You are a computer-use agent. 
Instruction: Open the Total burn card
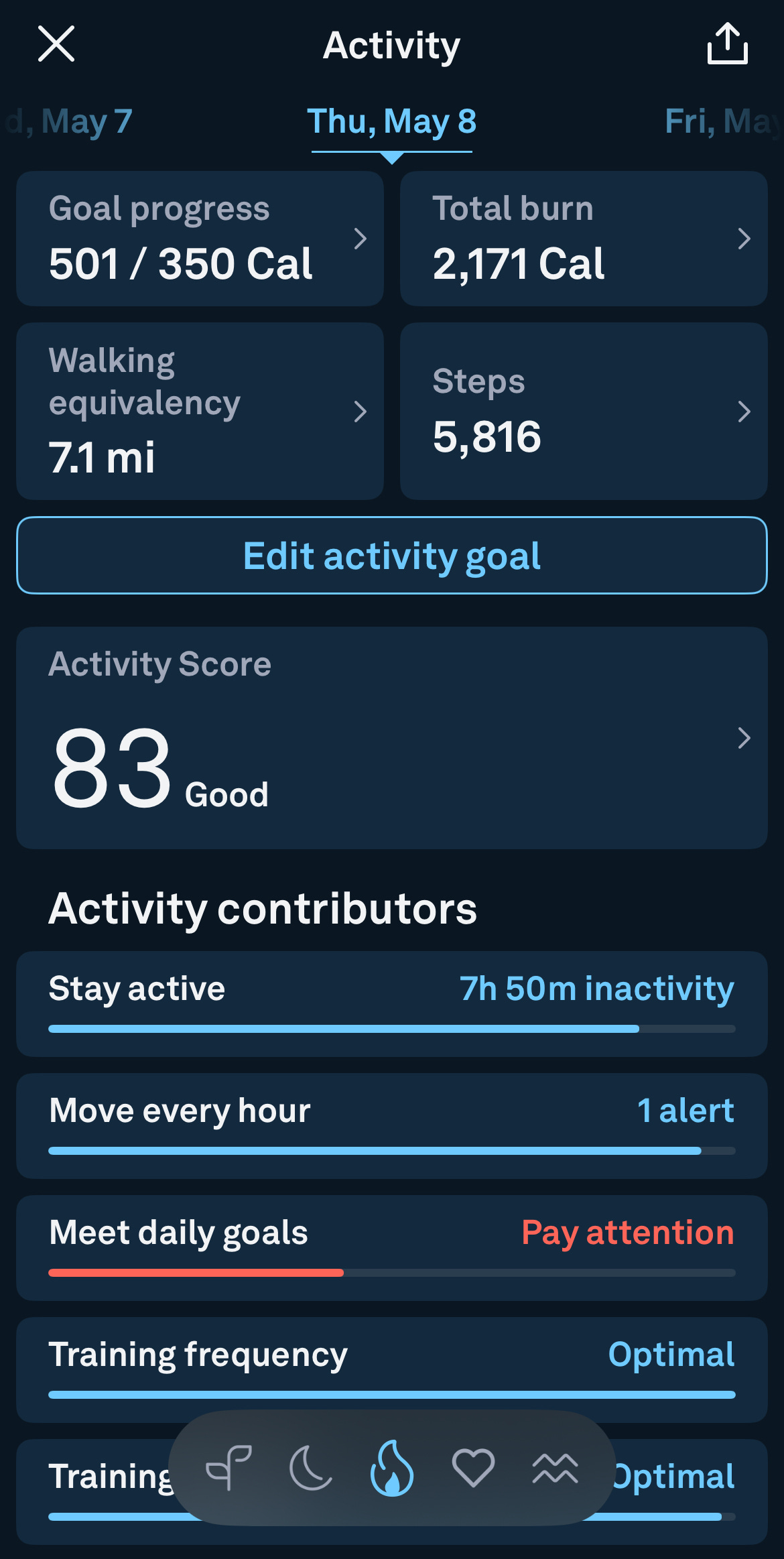coord(584,239)
